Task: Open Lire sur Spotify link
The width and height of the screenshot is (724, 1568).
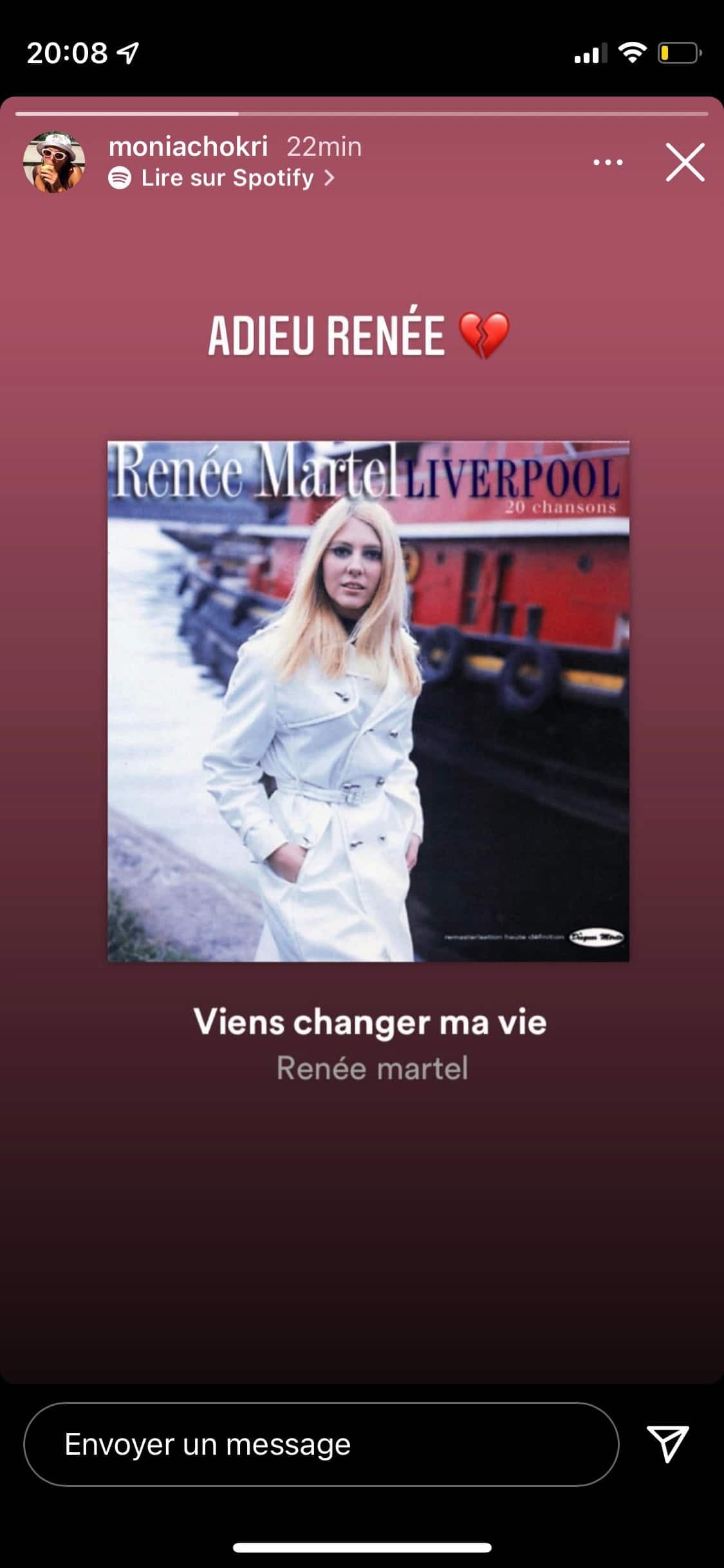Action: tap(222, 178)
